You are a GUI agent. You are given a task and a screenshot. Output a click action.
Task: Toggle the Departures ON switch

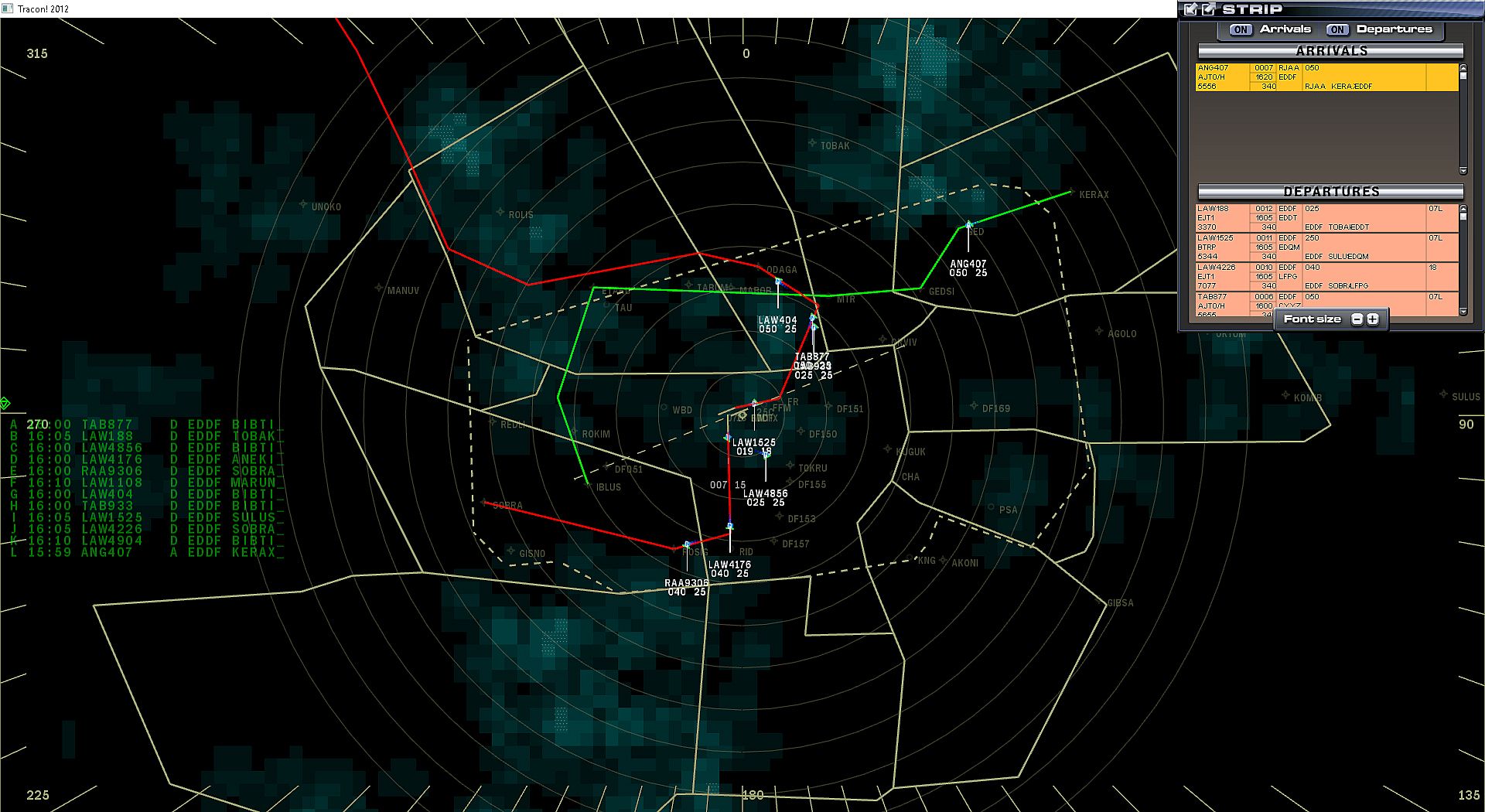[x=1337, y=29]
